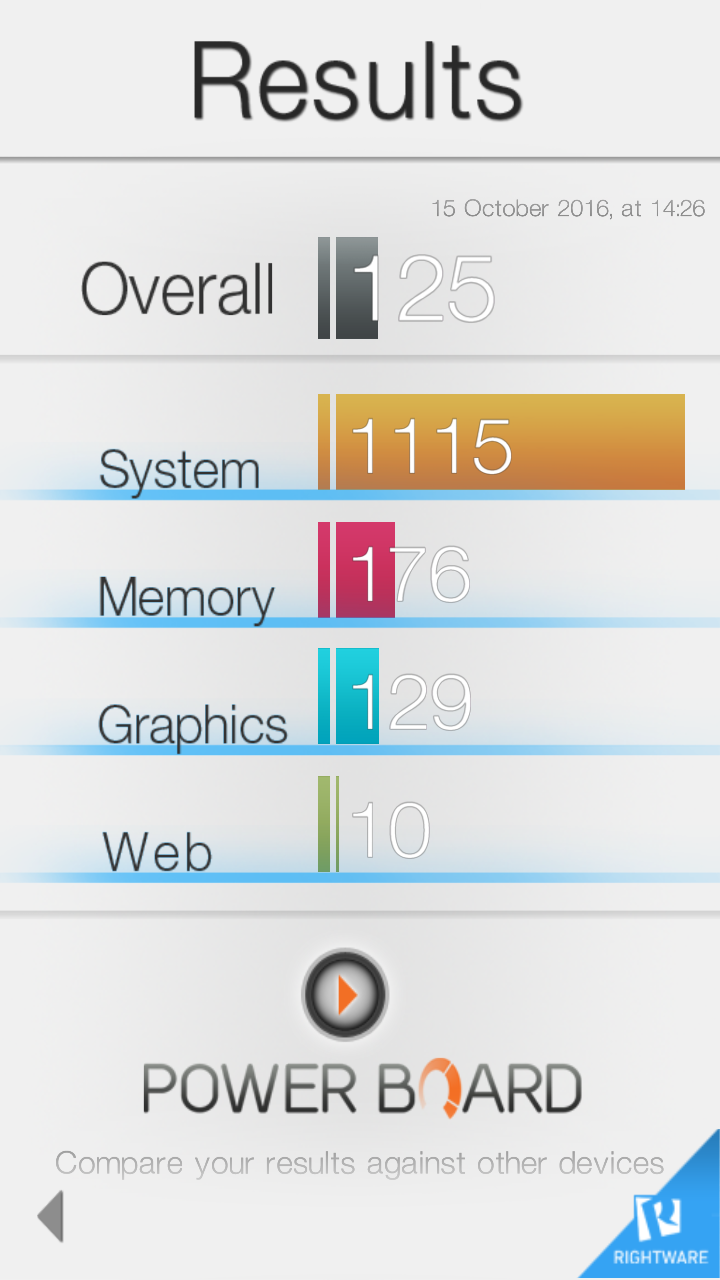Open the Power Board orange play button
720x1280 pixels.
(x=345, y=994)
